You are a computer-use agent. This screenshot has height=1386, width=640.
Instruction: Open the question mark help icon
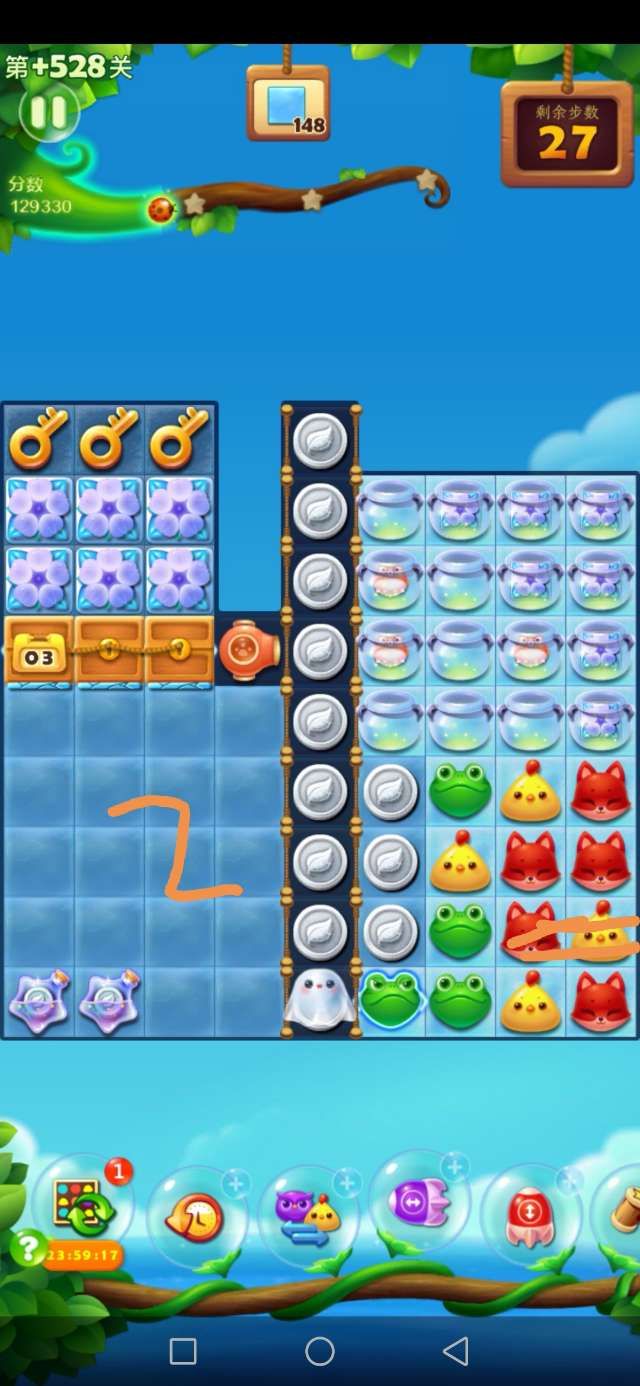tap(29, 1248)
